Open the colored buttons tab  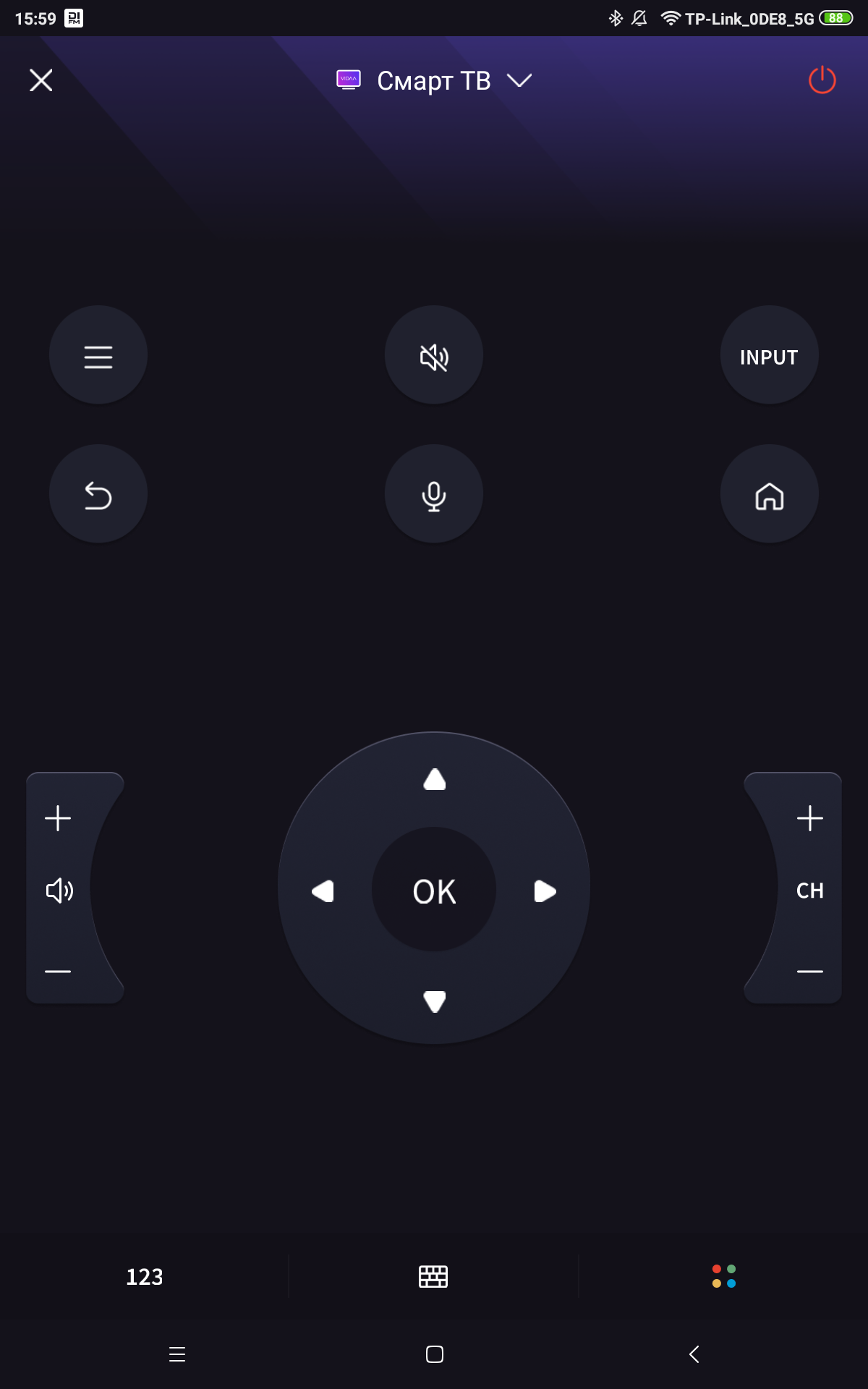click(x=723, y=1277)
